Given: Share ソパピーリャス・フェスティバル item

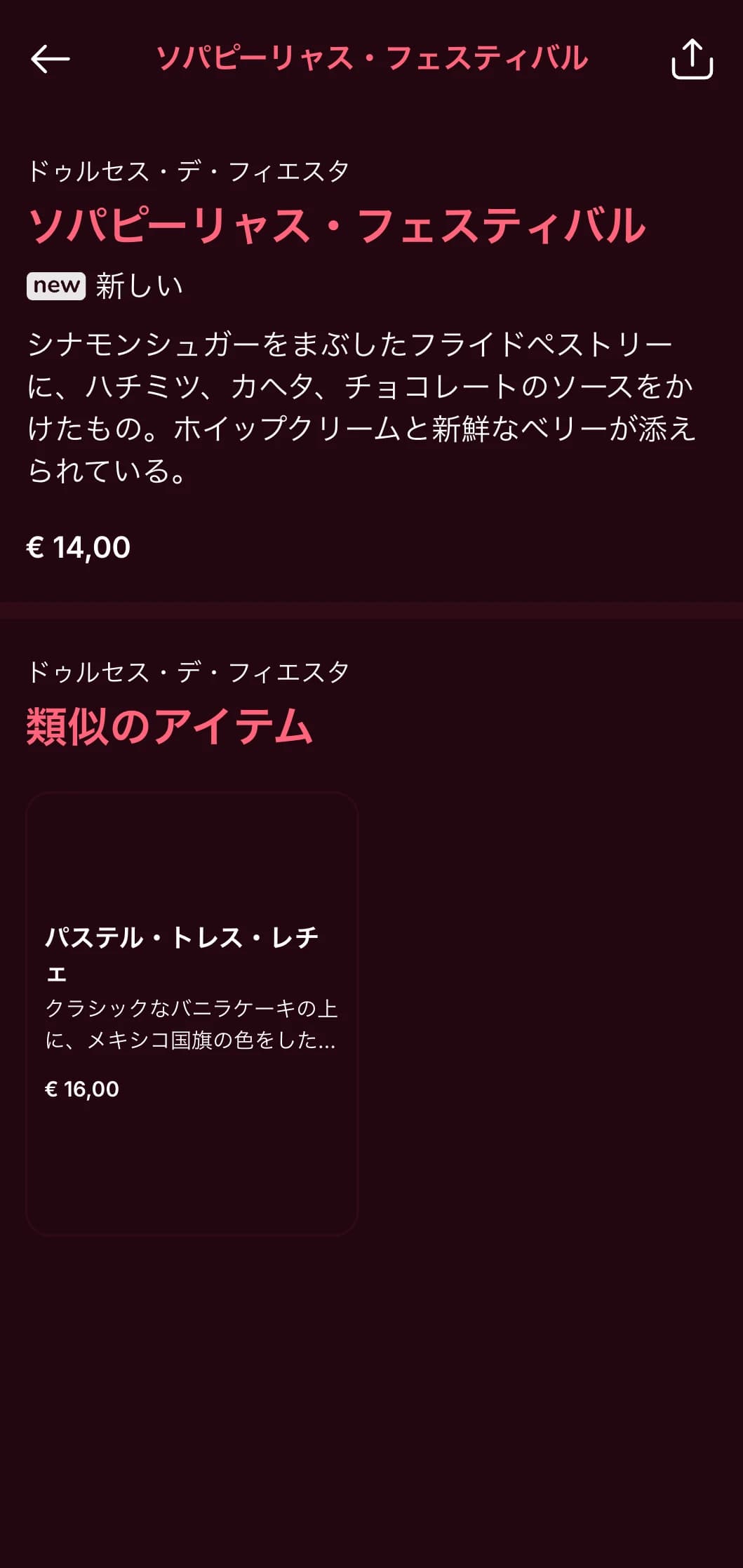Looking at the screenshot, I should (692, 59).
